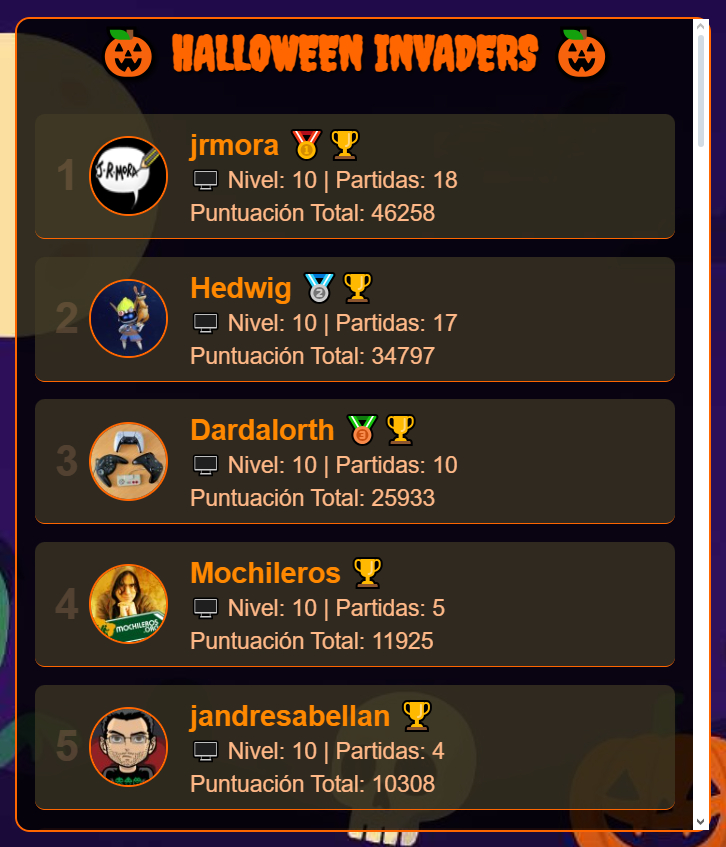This screenshot has height=847, width=726.
Task: Open the Mochileros player entry
Action: tap(265, 574)
